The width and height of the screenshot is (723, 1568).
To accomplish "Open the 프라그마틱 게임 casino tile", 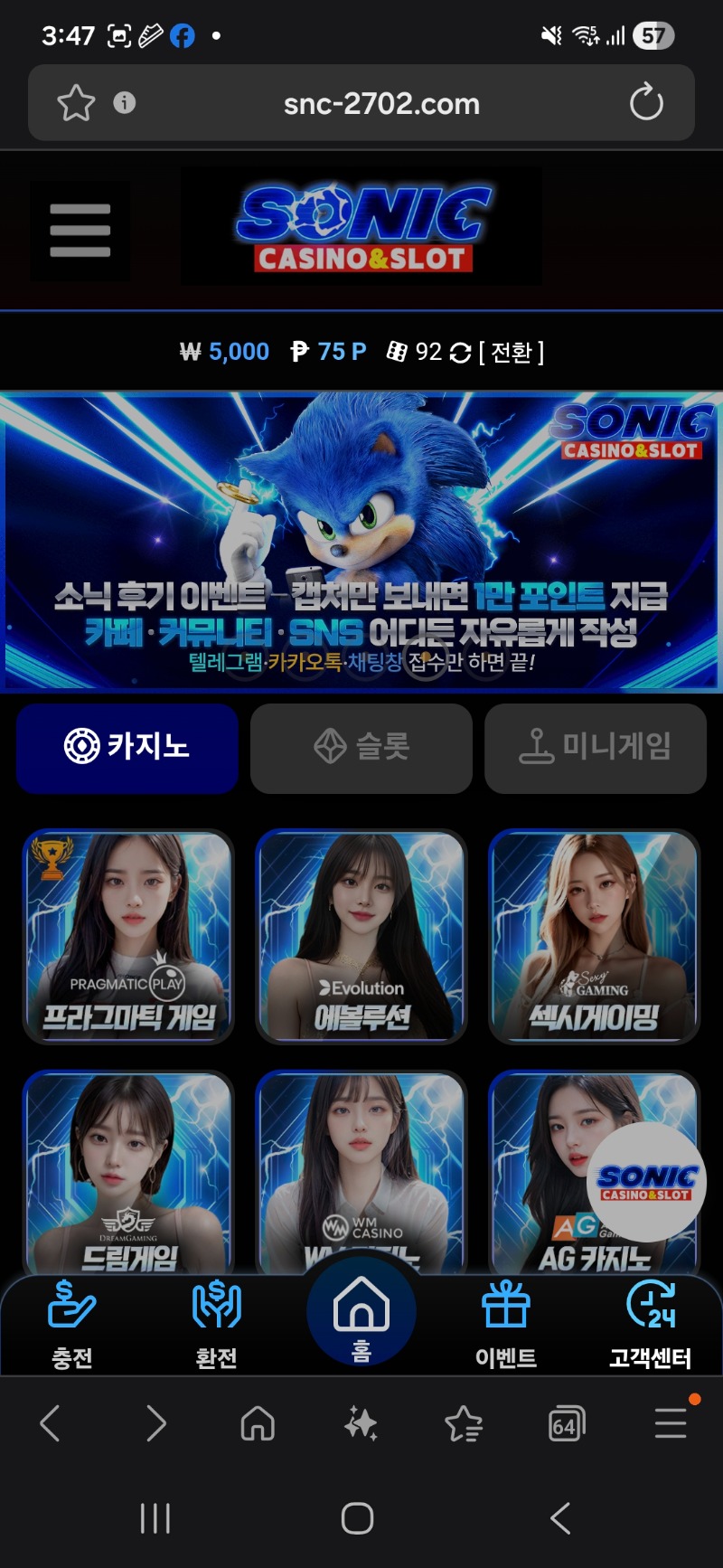I will coord(128,936).
